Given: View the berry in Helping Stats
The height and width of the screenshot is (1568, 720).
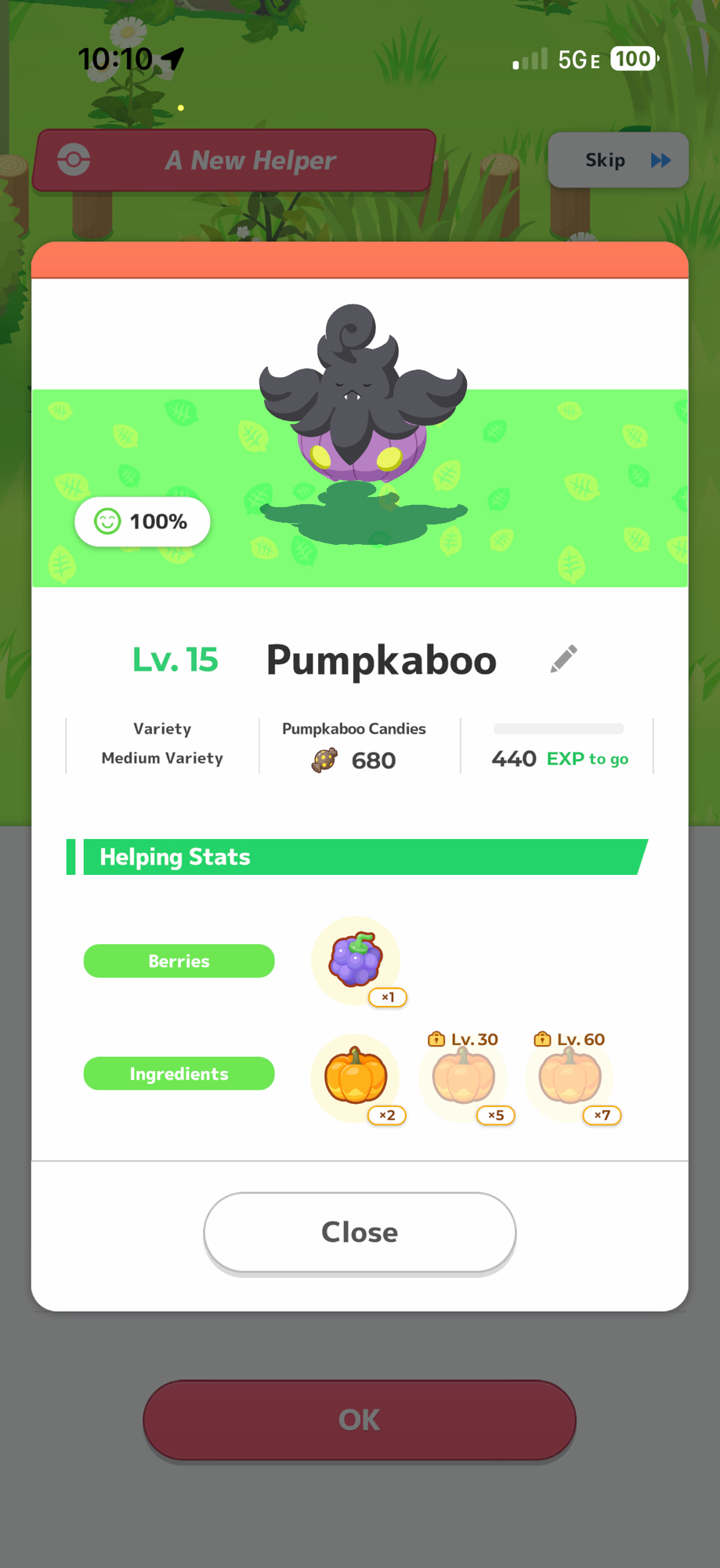Looking at the screenshot, I should point(356,960).
